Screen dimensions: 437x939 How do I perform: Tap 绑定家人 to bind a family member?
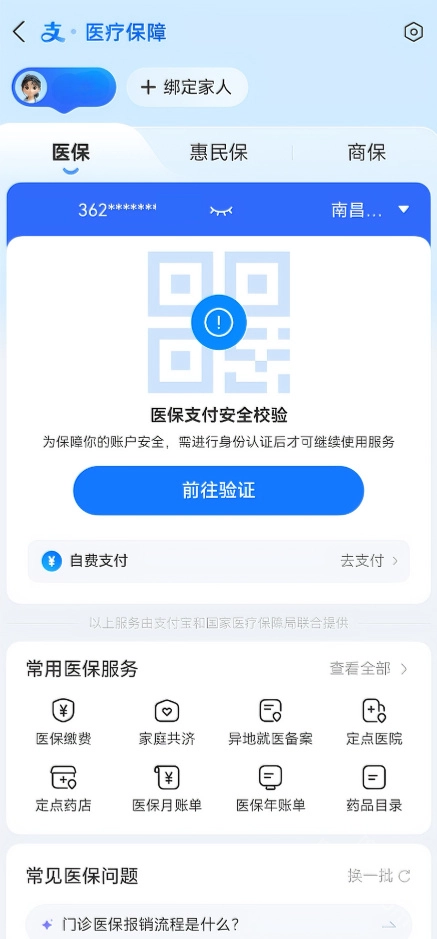187,87
